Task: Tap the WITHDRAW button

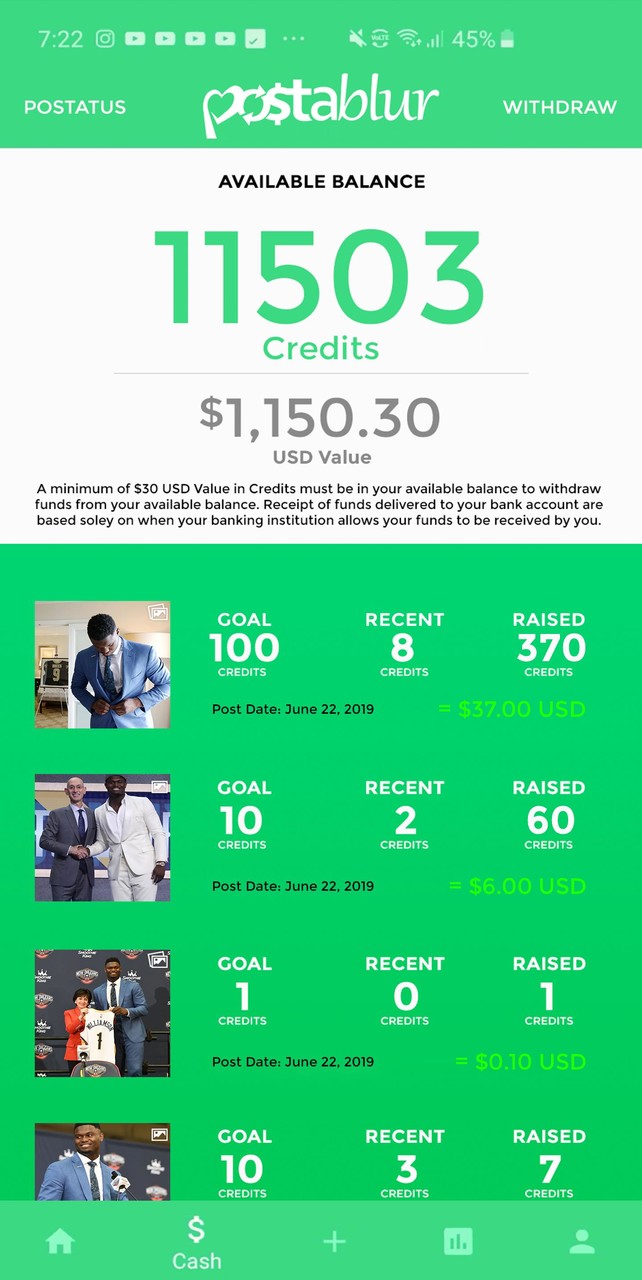Action: pos(559,107)
